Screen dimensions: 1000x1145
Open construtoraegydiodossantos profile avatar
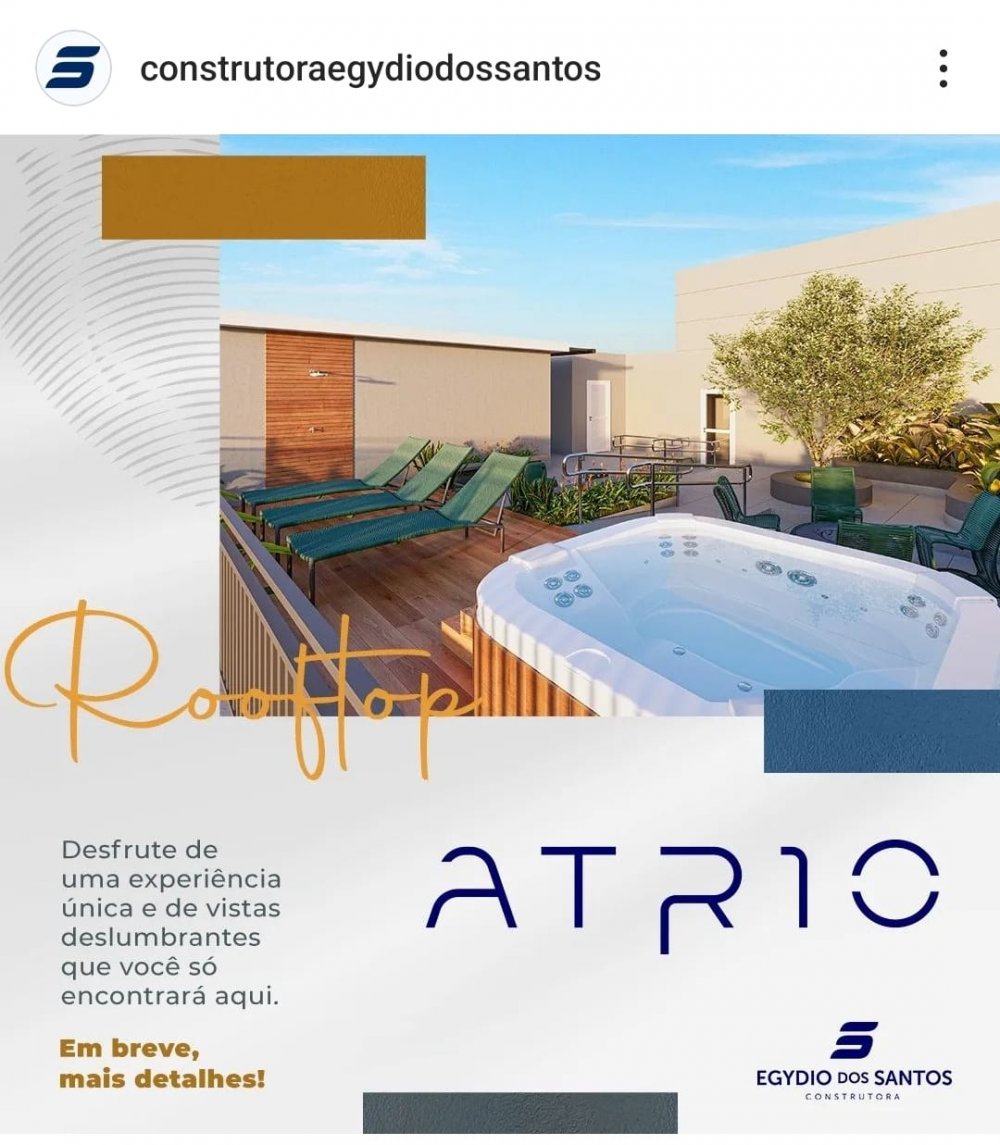73,69
